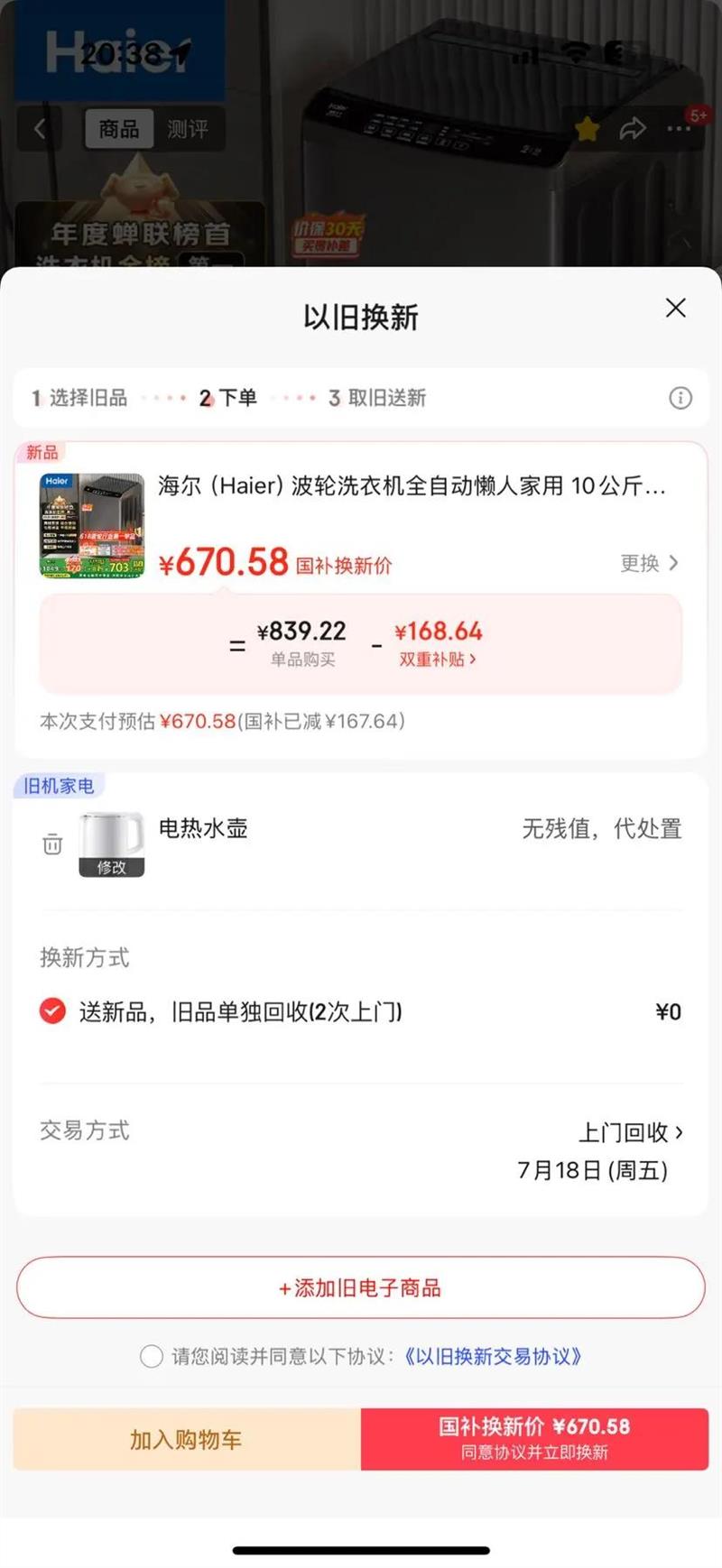This screenshot has width=722, height=1568.
Task: Tap 修改 on the 电热水壶 image
Action: point(112,867)
